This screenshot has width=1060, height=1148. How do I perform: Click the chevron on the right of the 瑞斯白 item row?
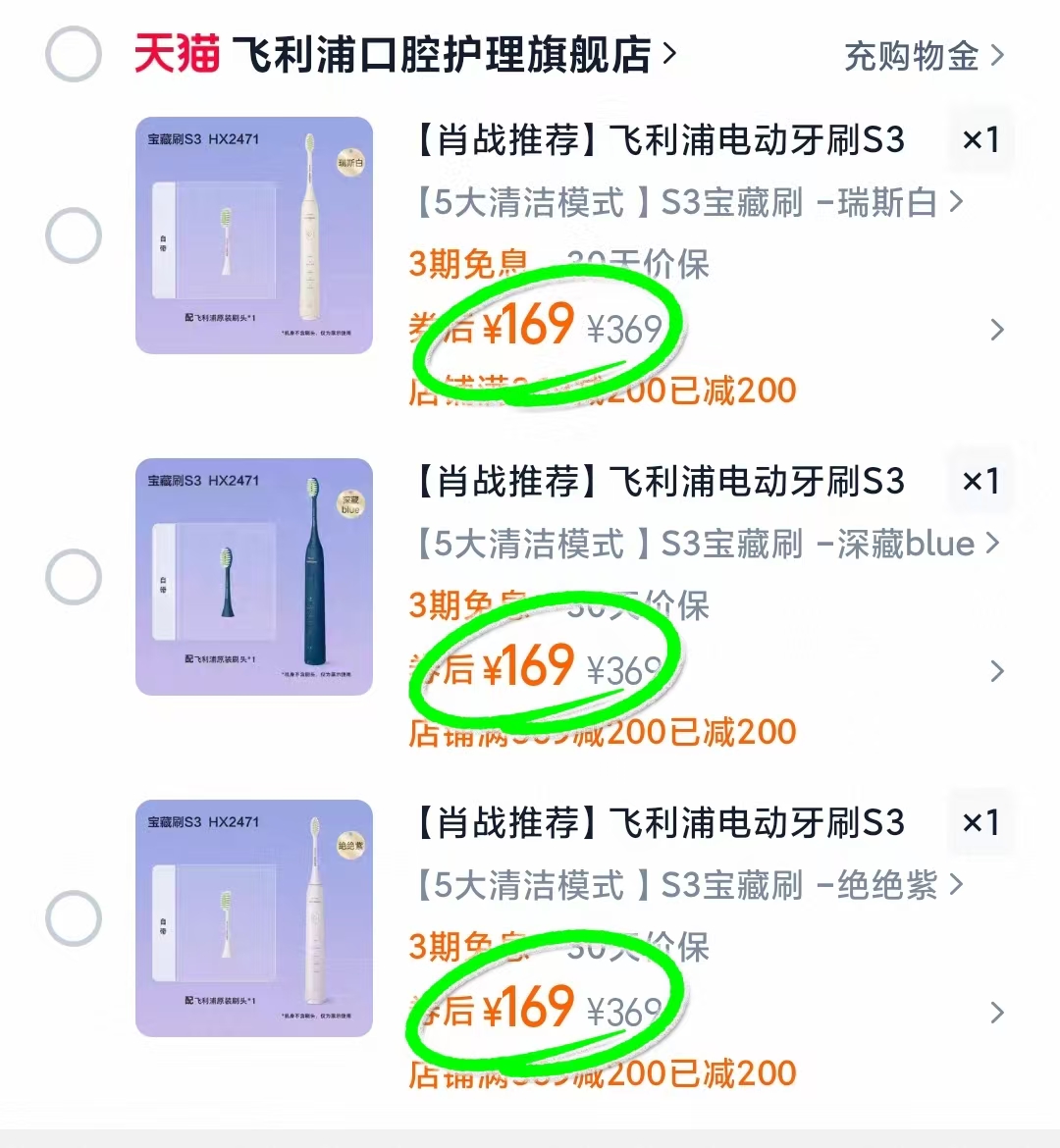click(x=997, y=331)
